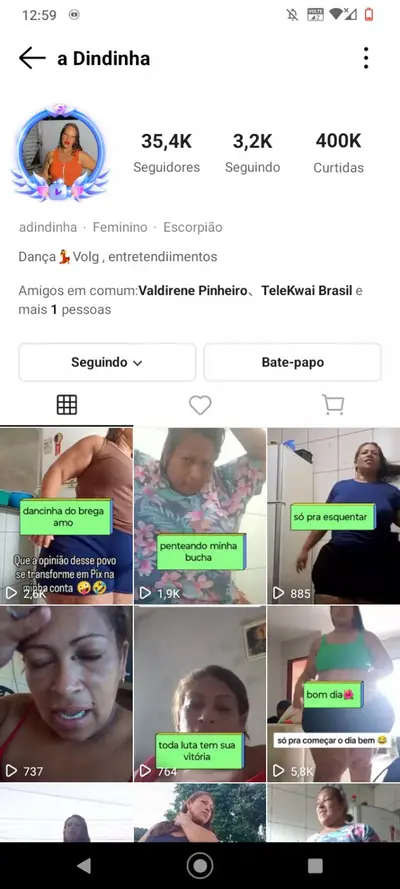Switch to the video grid tab
The height and width of the screenshot is (889, 400).
coord(66,405)
